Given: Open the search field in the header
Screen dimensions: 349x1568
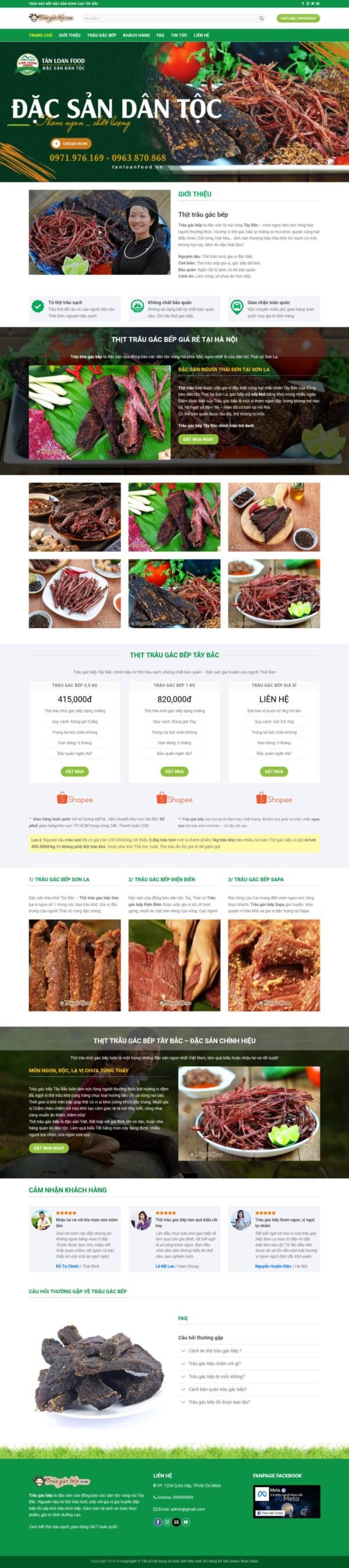Looking at the screenshot, I should pyautogui.click(x=170, y=18).
